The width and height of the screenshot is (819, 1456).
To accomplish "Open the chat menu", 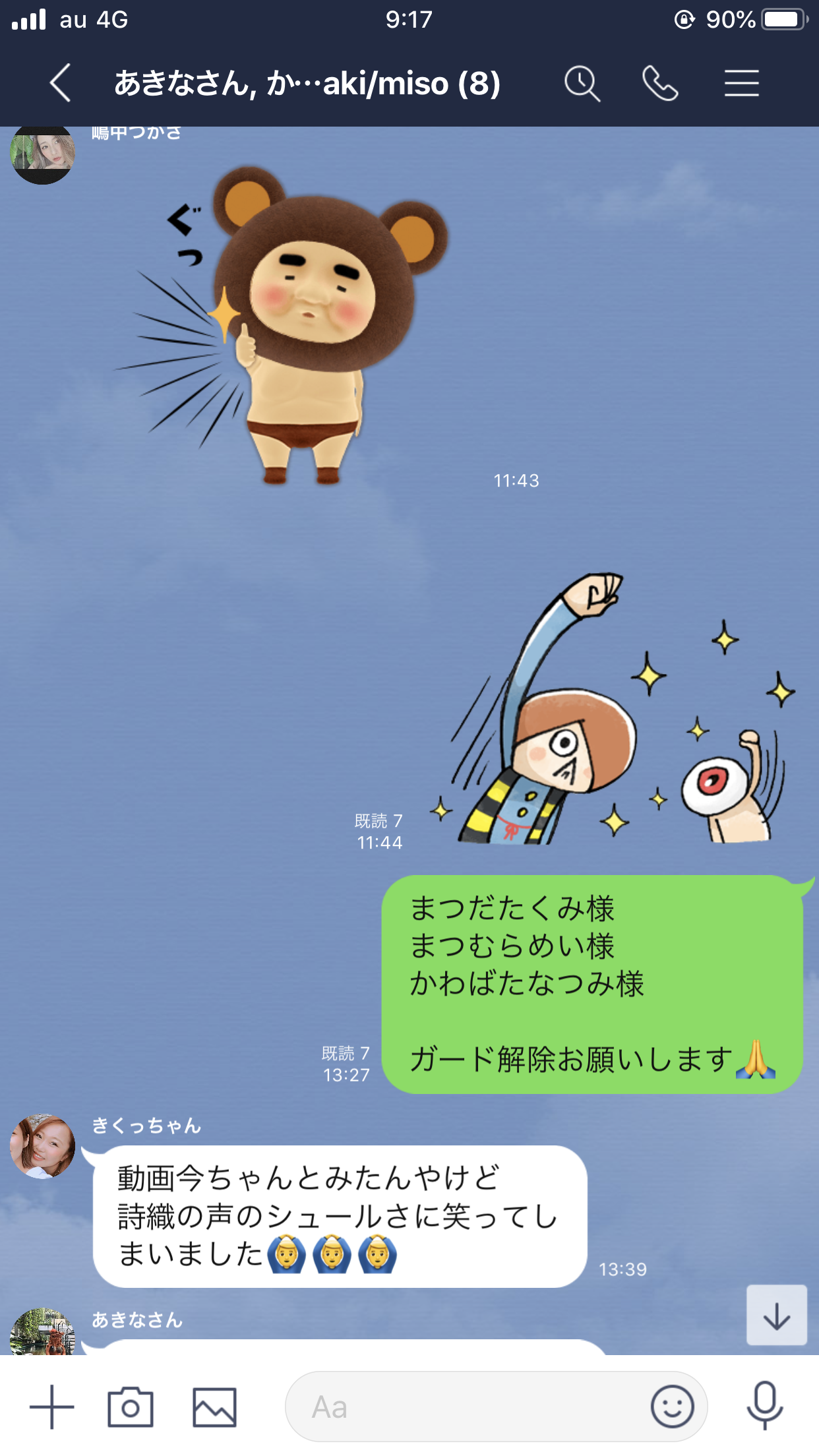I will (x=741, y=84).
